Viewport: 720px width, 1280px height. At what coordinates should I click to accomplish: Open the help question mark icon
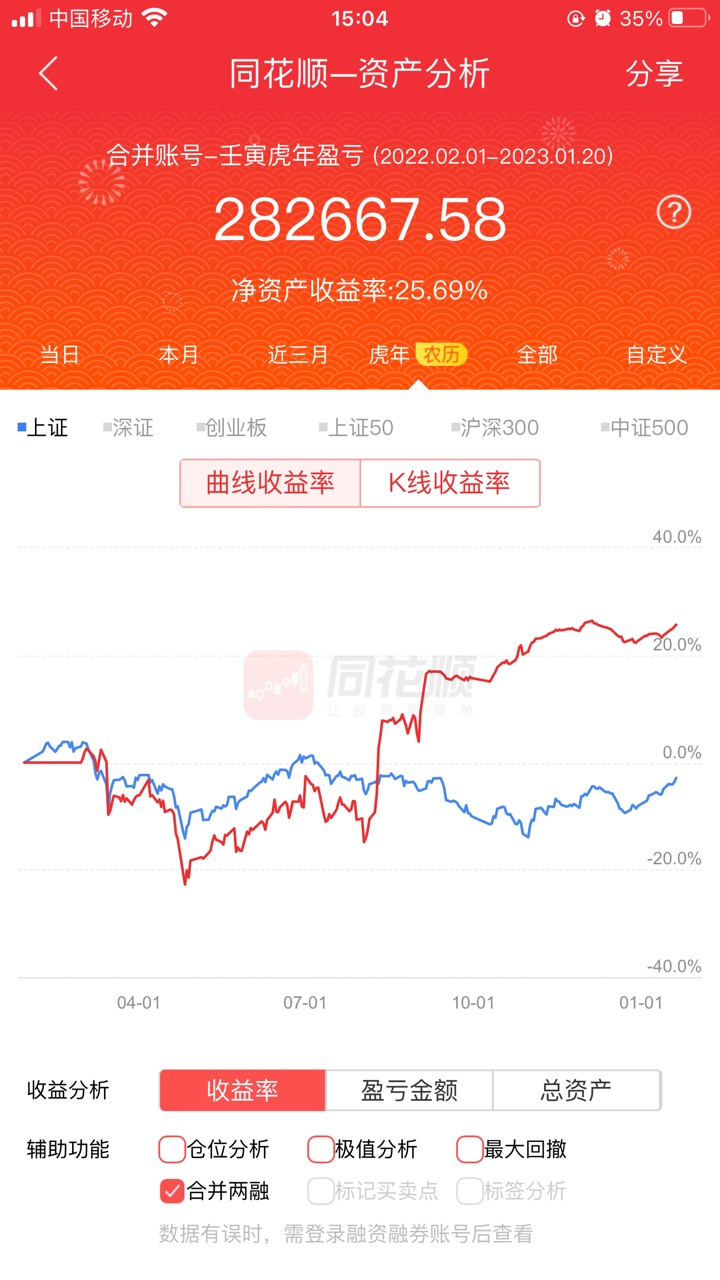674,212
